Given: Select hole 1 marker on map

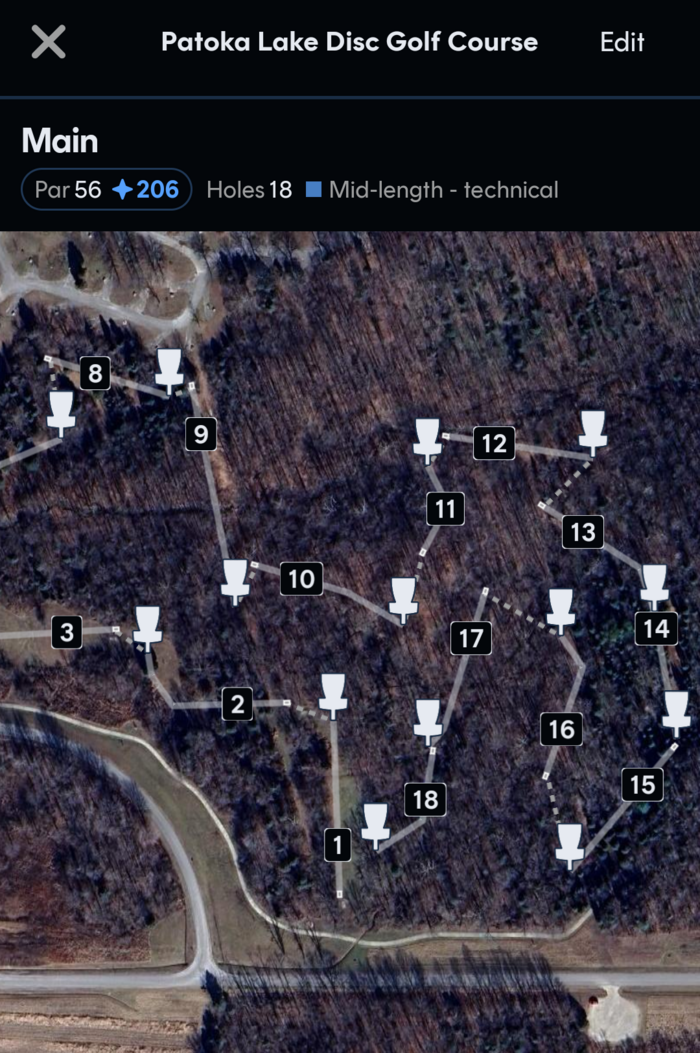Looking at the screenshot, I should [338, 845].
